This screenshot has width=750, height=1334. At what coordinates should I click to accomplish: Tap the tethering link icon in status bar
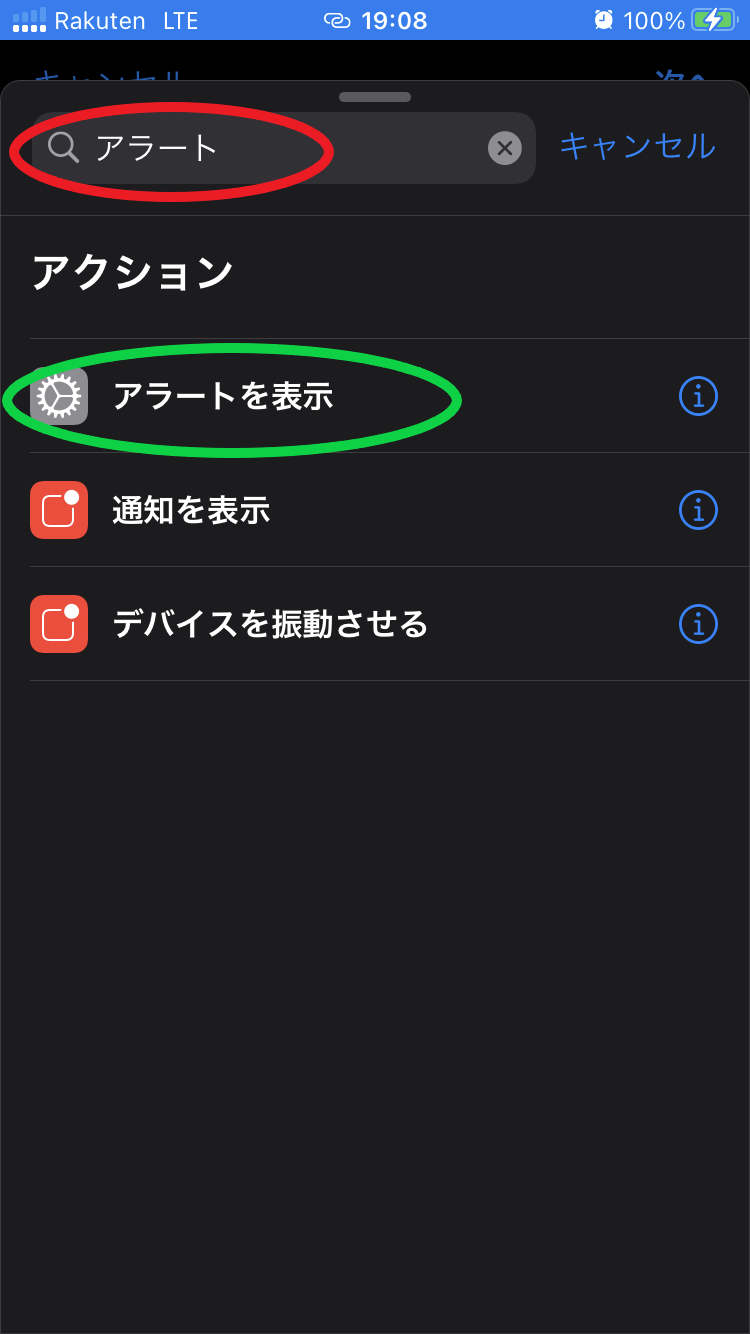click(x=339, y=19)
